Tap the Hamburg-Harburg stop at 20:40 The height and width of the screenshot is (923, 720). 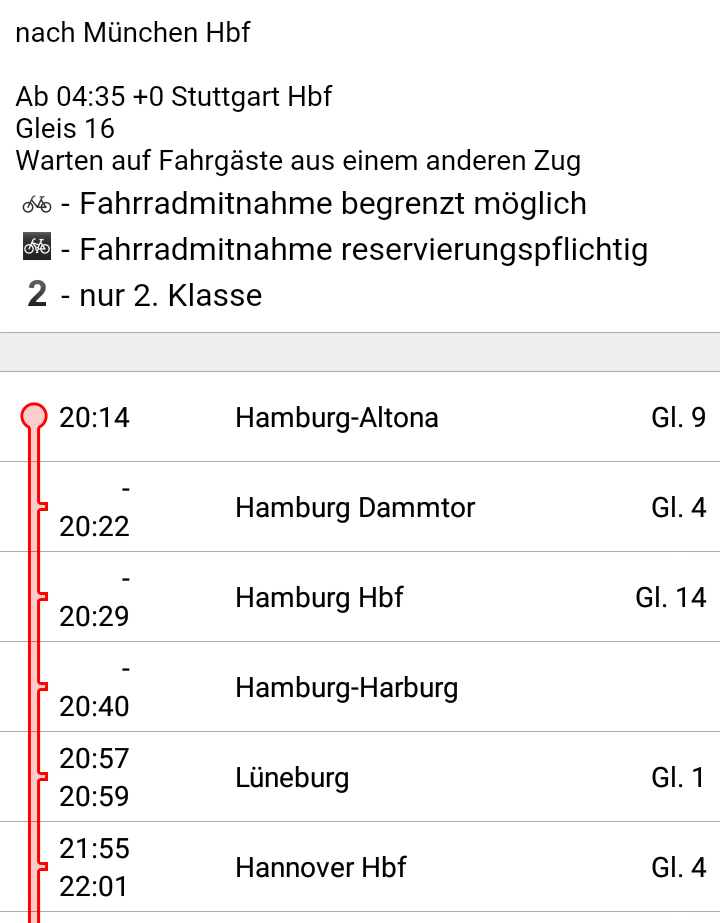point(360,687)
